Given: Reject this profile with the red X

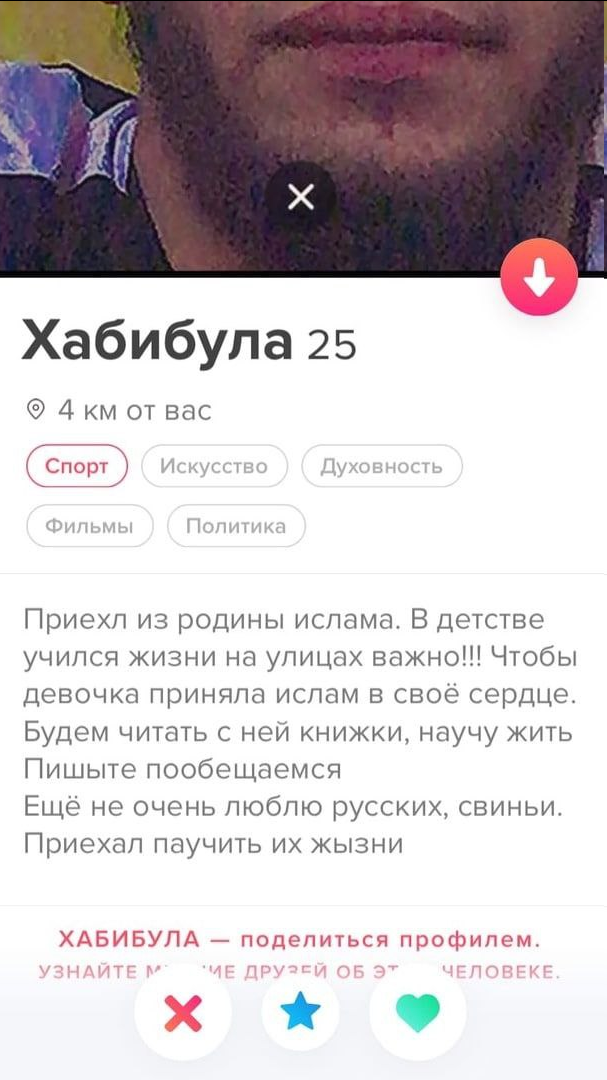Looking at the screenshot, I should tap(183, 1013).
